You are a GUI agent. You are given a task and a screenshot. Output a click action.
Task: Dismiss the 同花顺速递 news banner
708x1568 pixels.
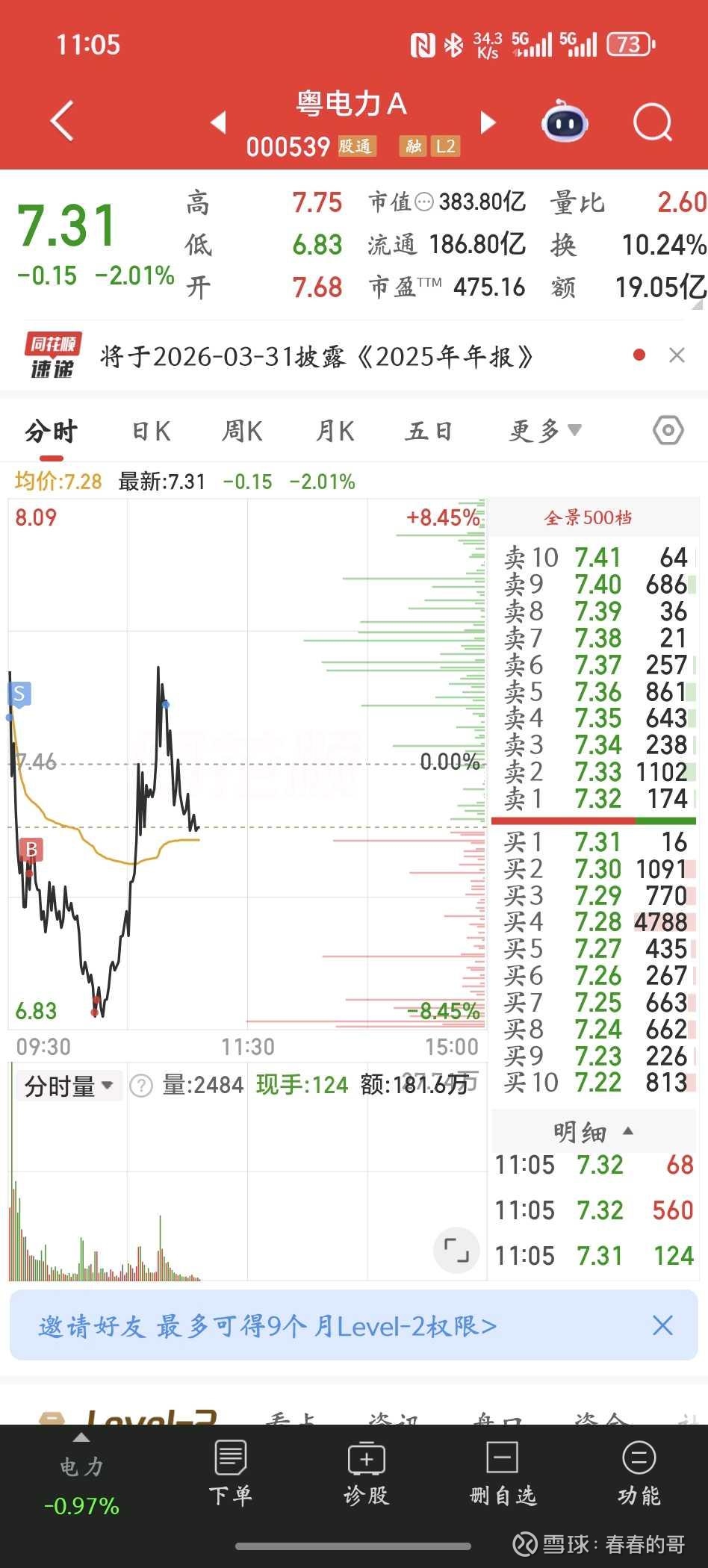(x=677, y=355)
